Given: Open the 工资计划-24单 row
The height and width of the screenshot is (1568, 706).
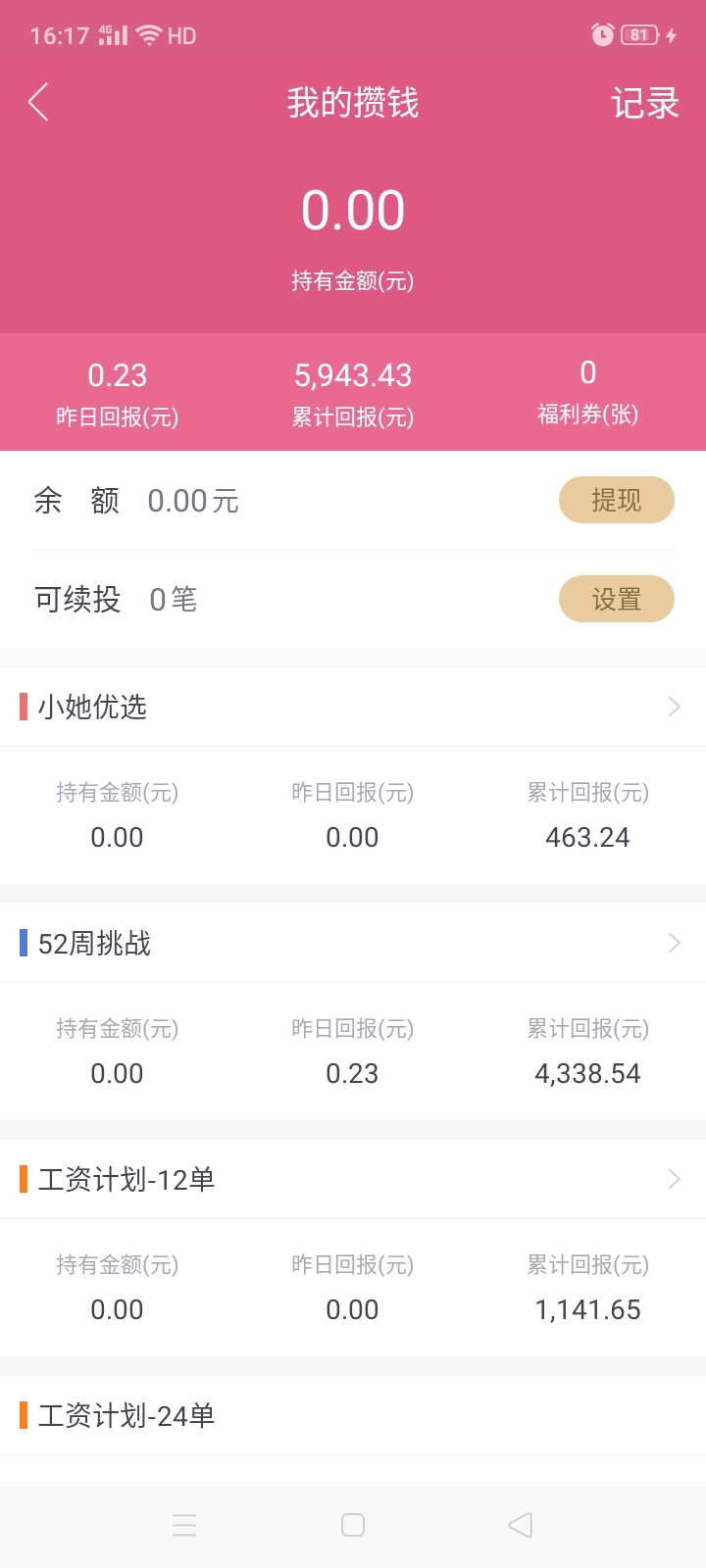Looking at the screenshot, I should pos(353,1415).
